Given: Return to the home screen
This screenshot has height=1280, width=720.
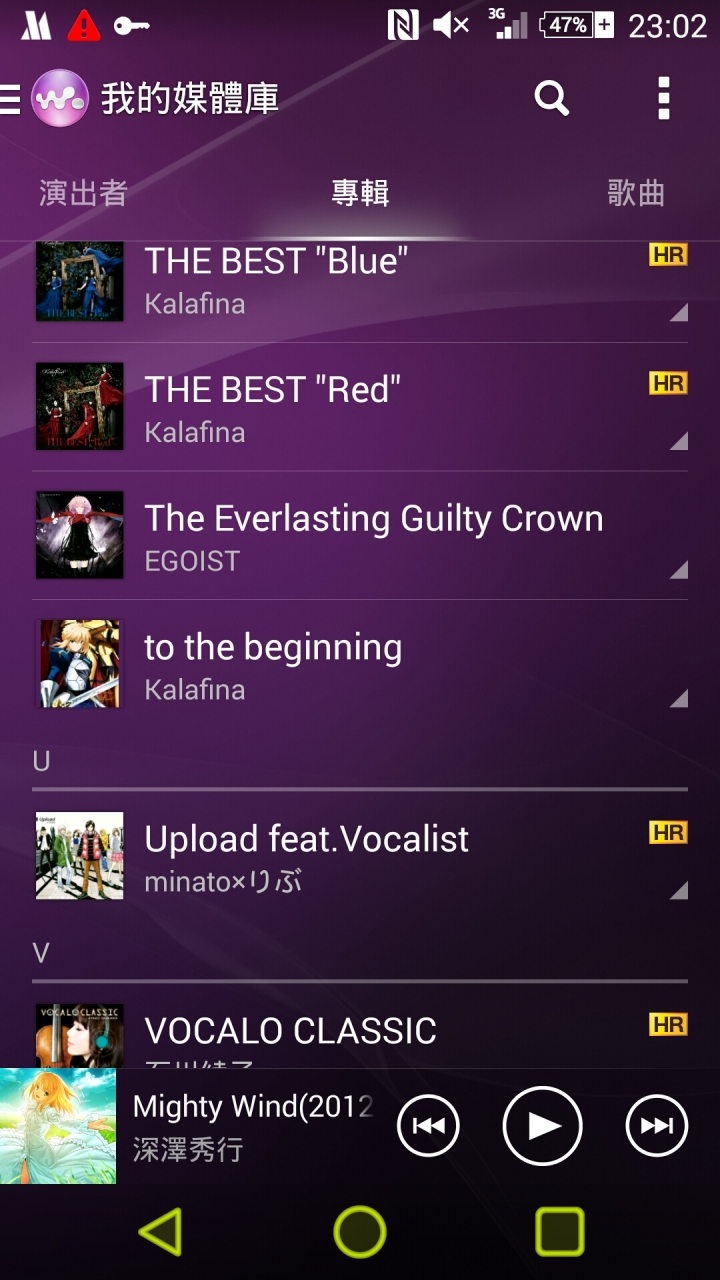Looking at the screenshot, I should [x=360, y=1231].
